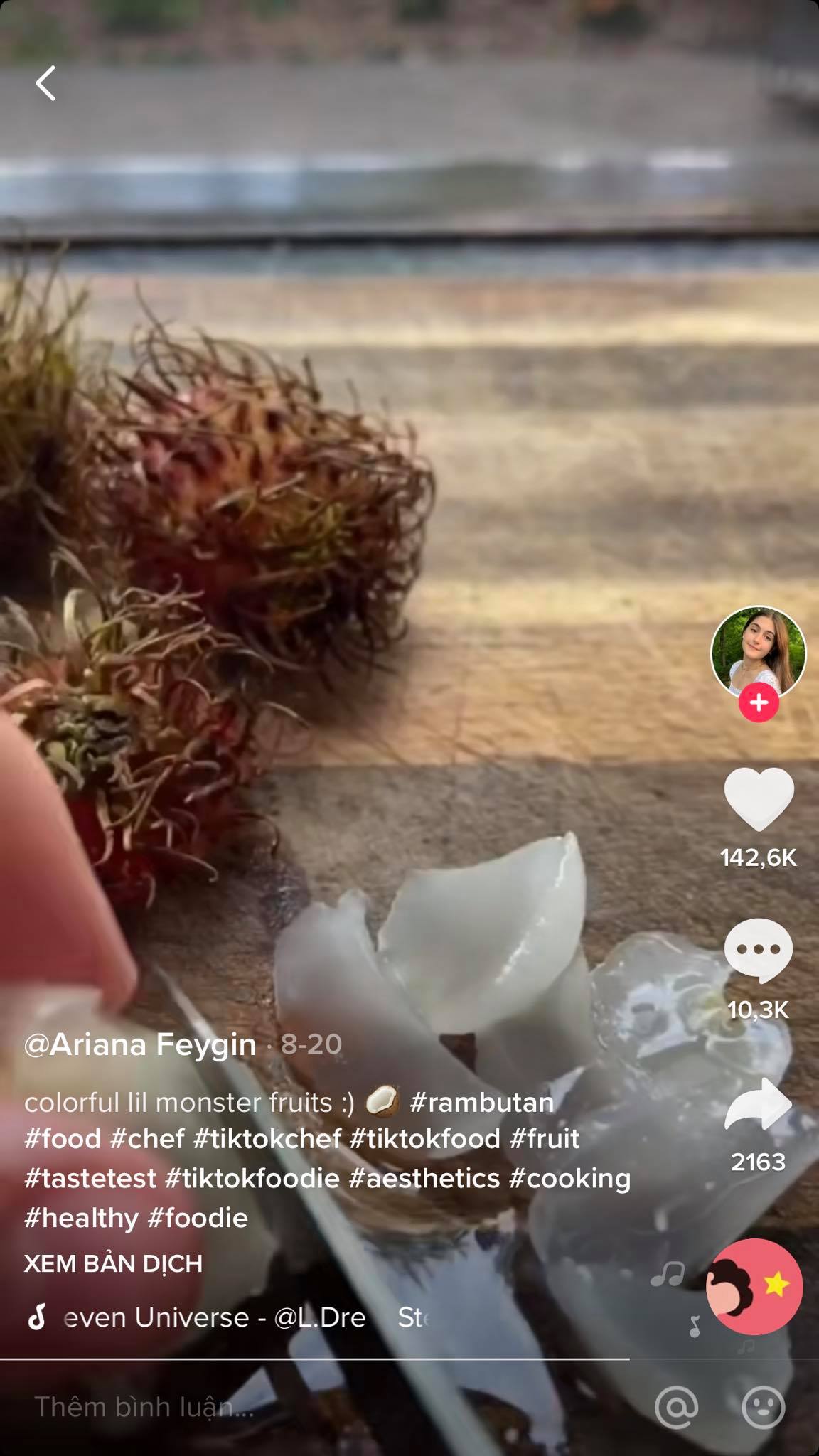Follow the creator with the plus button
Viewport: 819px width, 1456px height.
759,703
